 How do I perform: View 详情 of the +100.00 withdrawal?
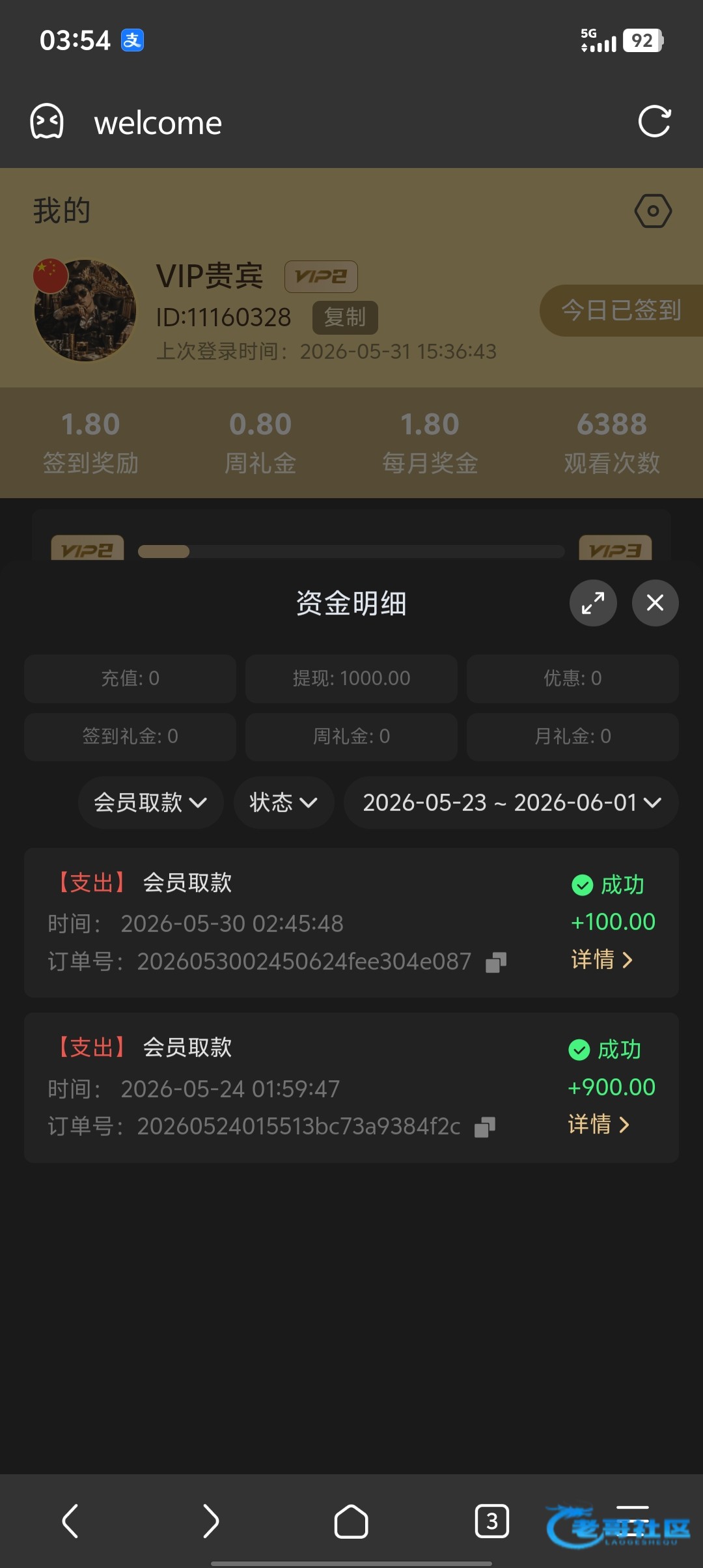[x=602, y=960]
